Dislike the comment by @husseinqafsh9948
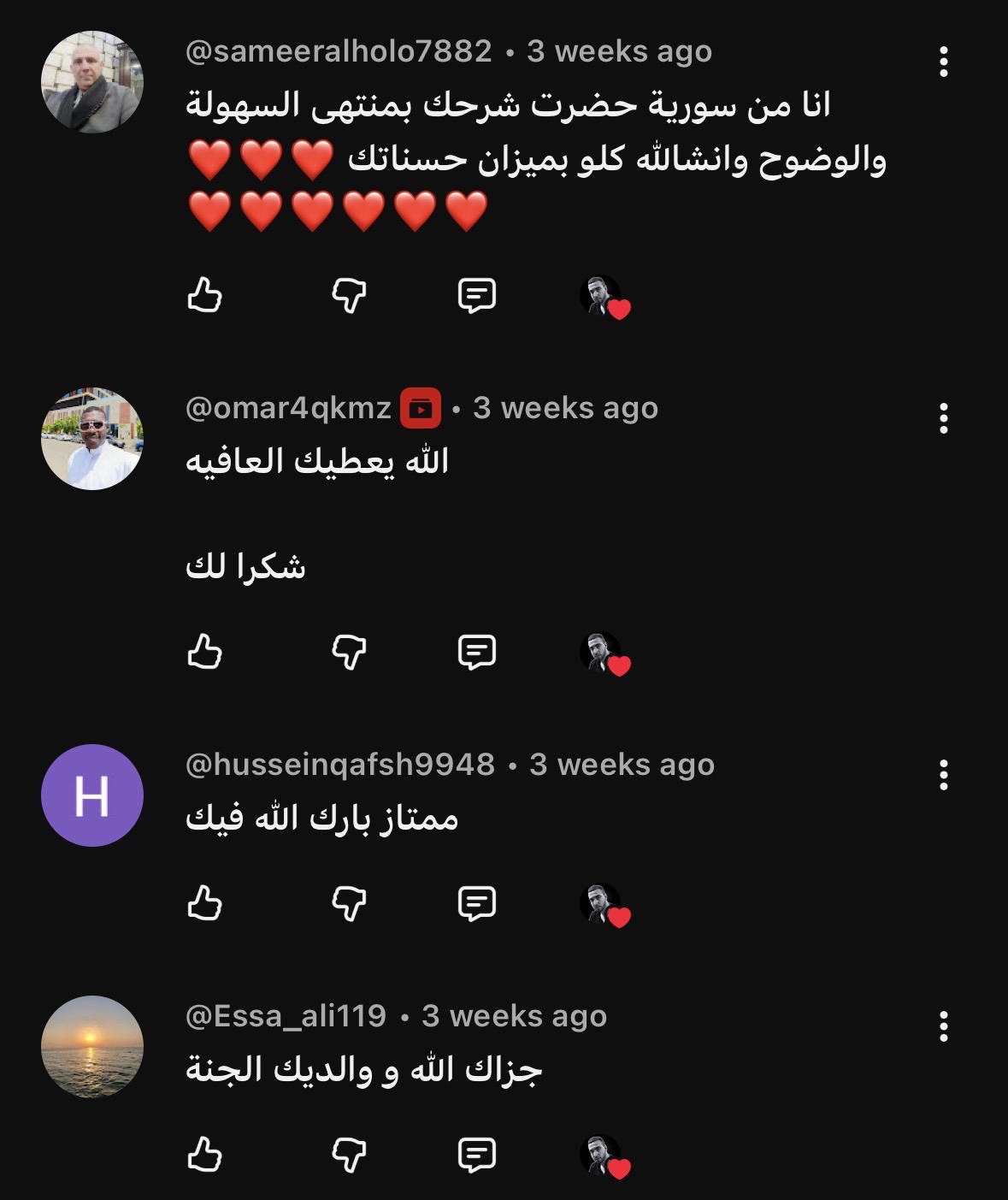This screenshot has width=1008, height=1200. [x=349, y=903]
